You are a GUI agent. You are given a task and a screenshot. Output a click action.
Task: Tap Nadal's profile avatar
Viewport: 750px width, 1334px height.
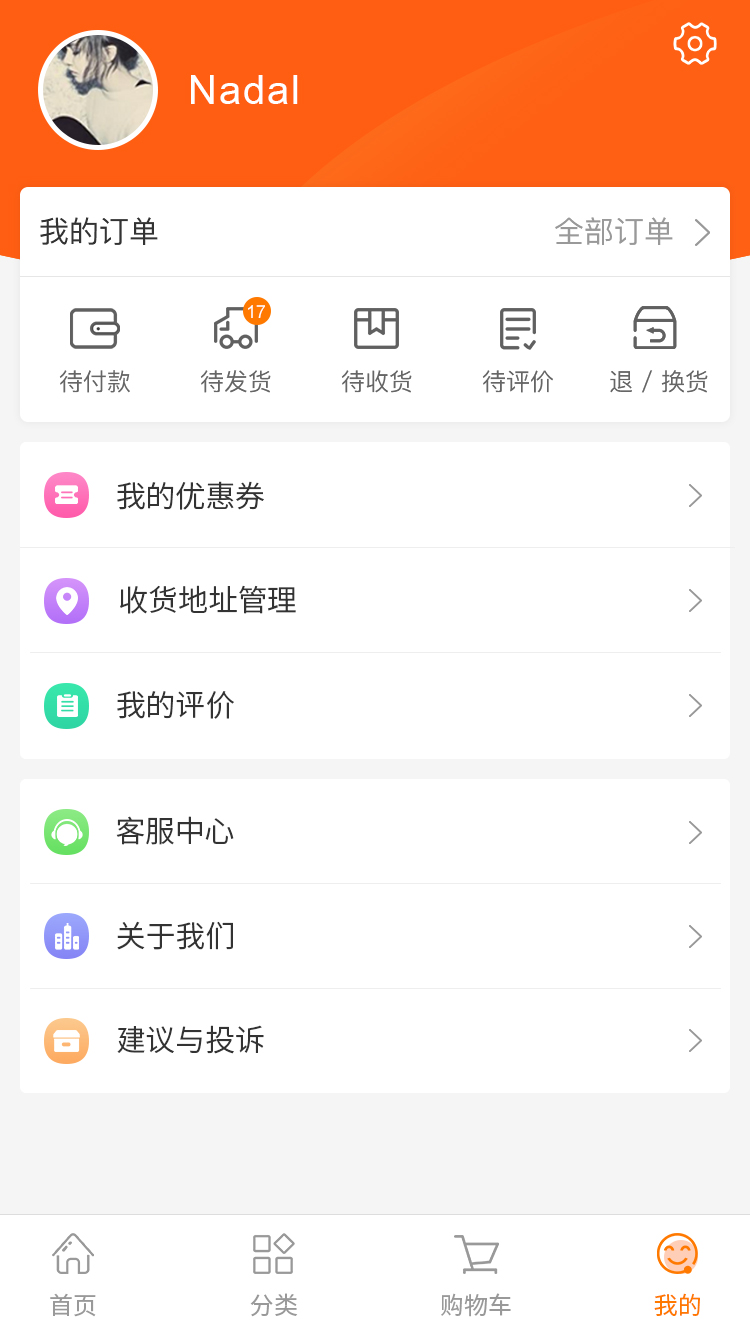[x=98, y=90]
